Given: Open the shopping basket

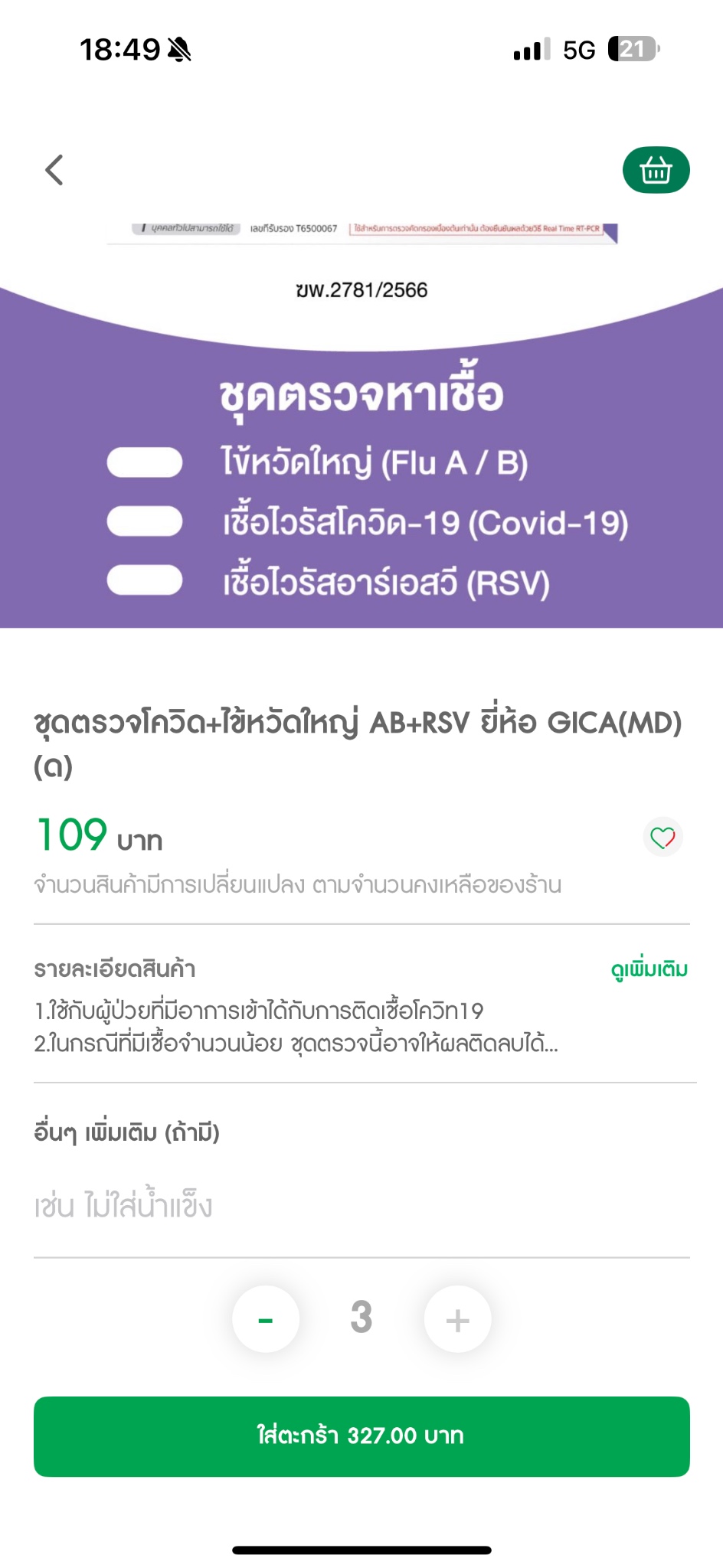Looking at the screenshot, I should point(656,170).
